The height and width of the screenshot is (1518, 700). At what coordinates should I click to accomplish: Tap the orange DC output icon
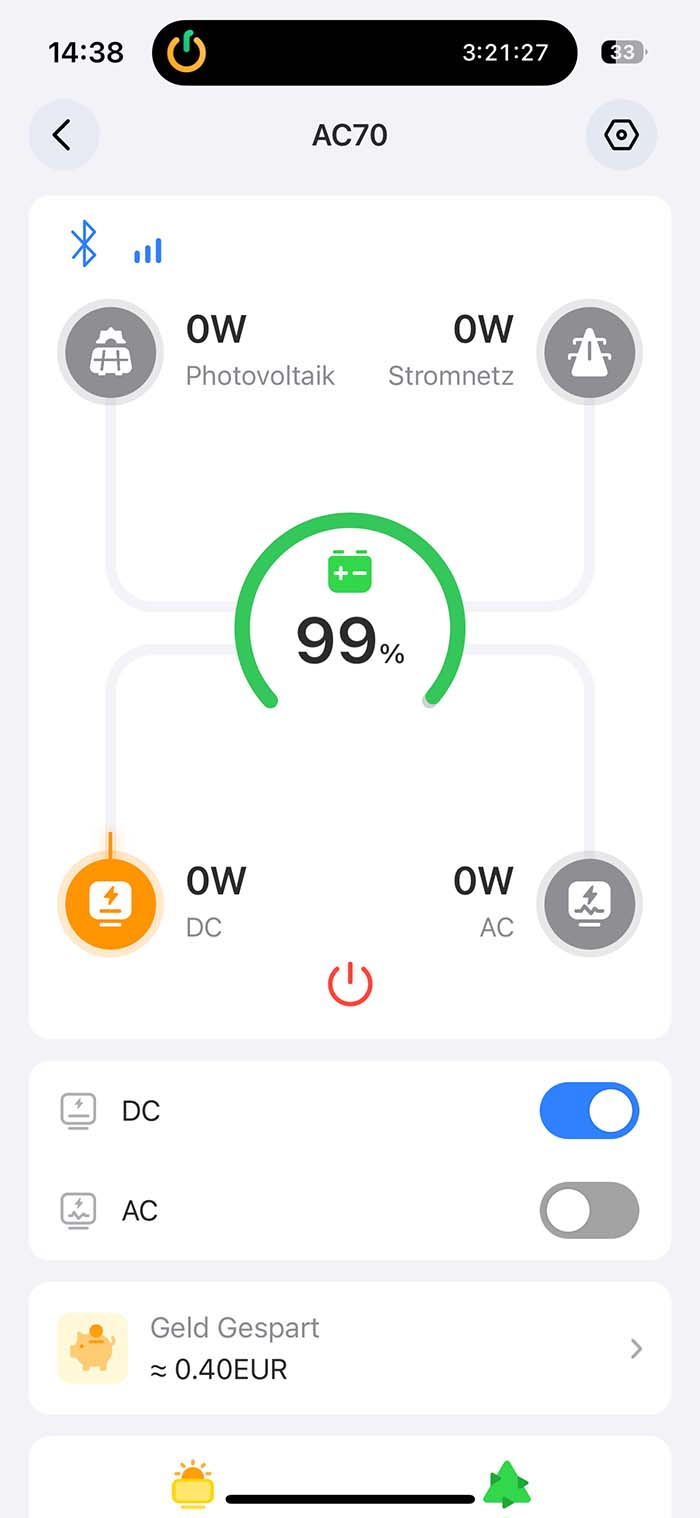coord(110,903)
